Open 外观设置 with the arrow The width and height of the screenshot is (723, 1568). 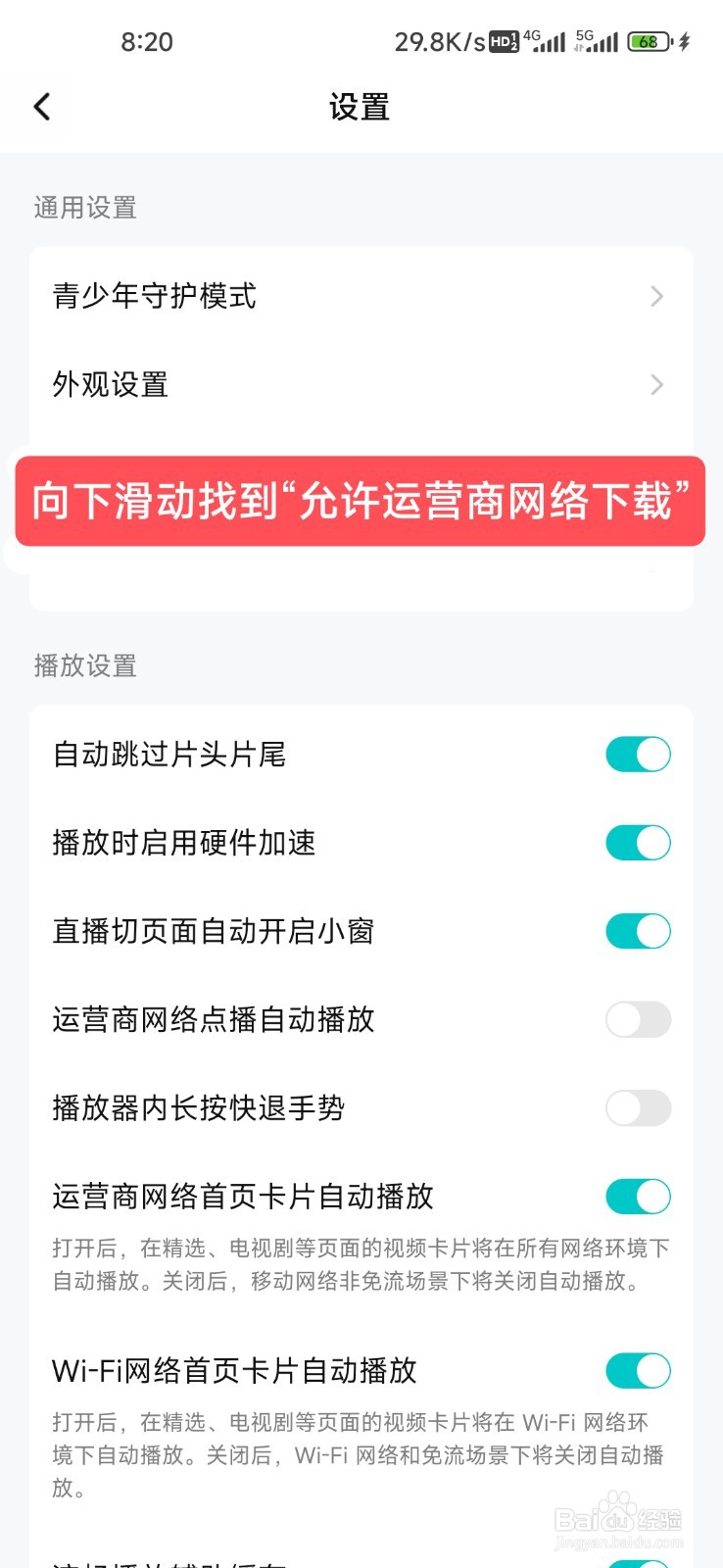(x=657, y=384)
